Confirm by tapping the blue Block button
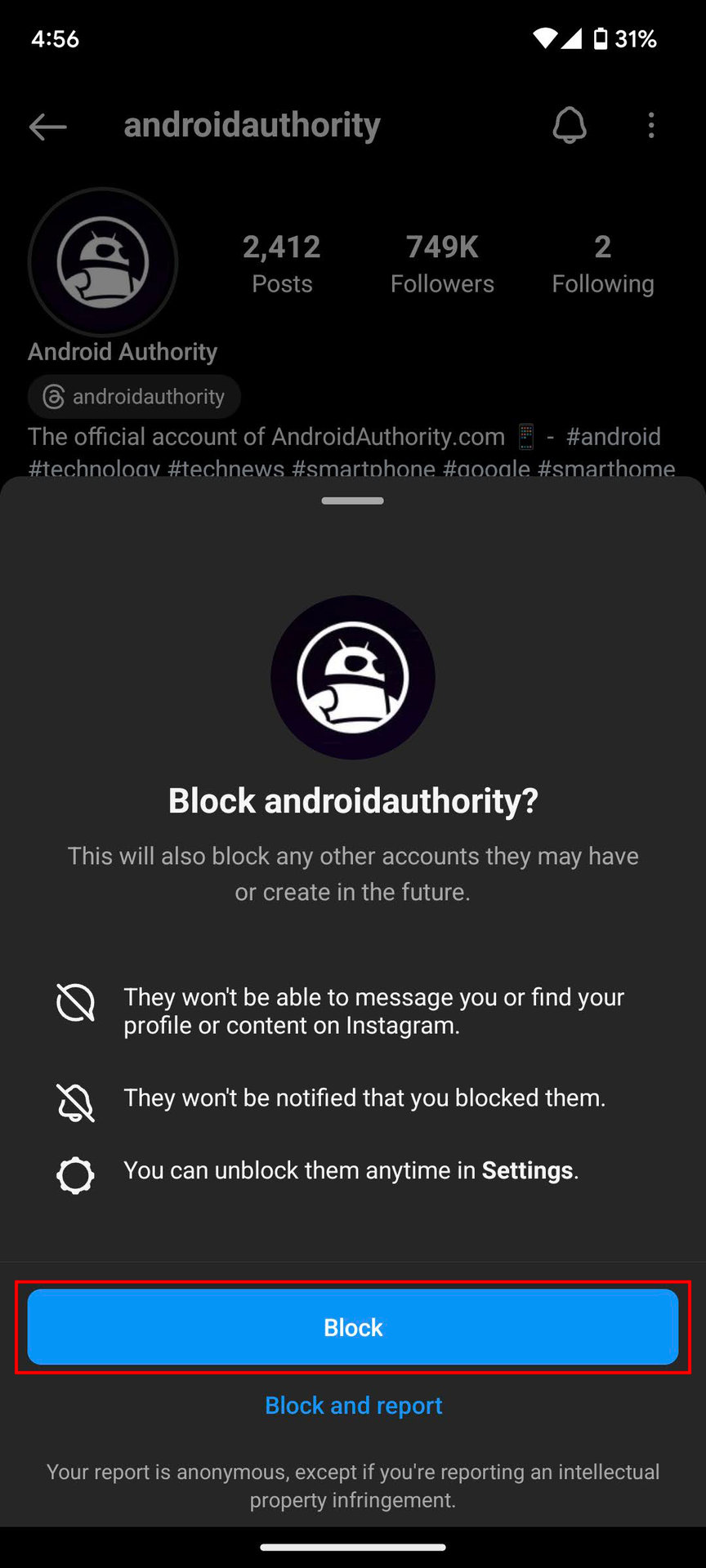706x1568 pixels. coord(353,1327)
